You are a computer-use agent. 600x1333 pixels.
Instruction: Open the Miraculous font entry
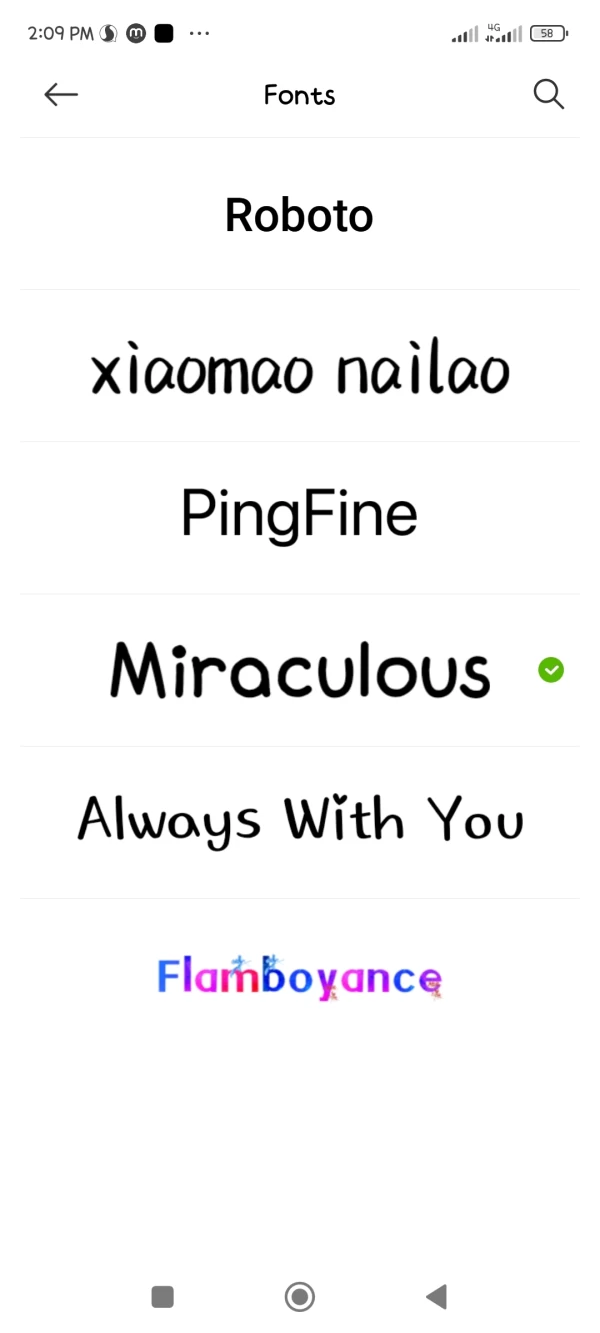click(299, 670)
